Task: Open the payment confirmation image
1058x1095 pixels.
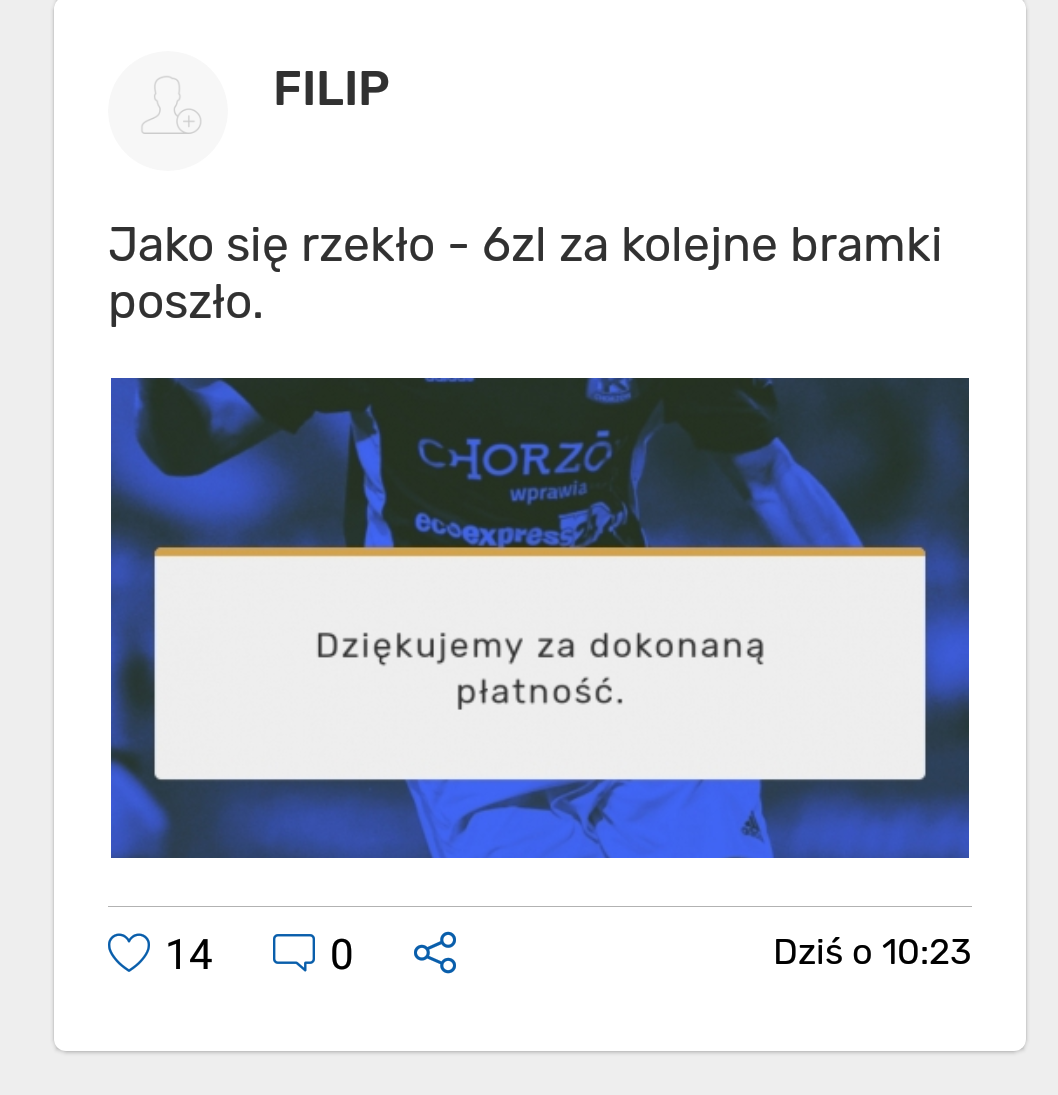Action: pyautogui.click(x=540, y=617)
